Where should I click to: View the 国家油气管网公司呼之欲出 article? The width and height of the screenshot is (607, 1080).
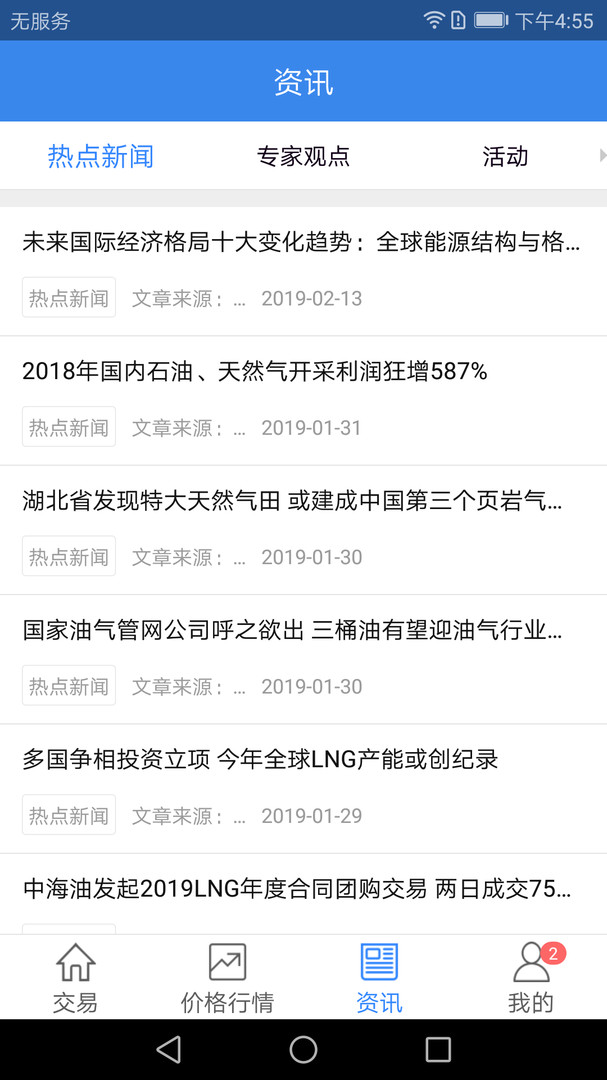(x=292, y=630)
